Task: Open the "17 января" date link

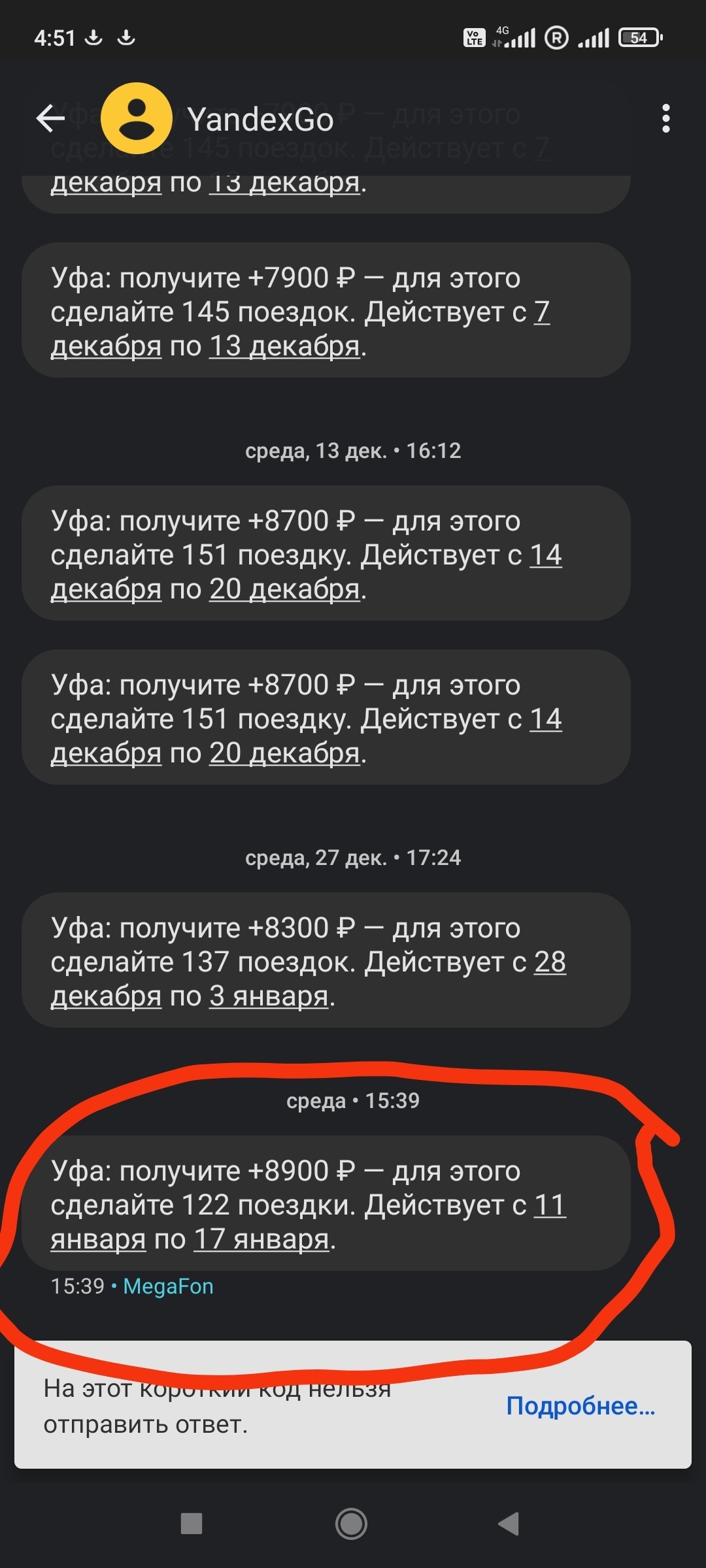Action: point(261,1239)
